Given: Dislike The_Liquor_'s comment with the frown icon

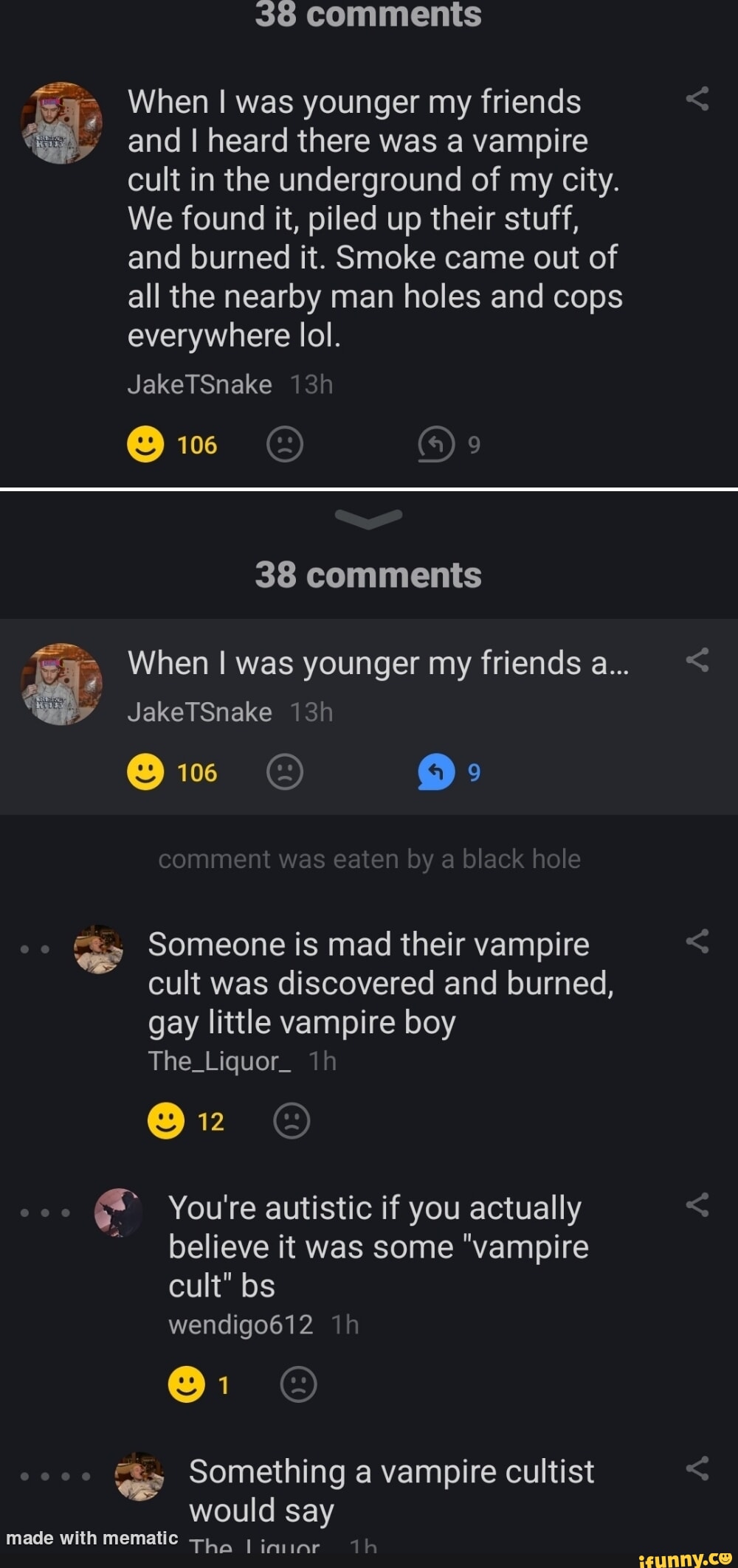Looking at the screenshot, I should point(292,1120).
